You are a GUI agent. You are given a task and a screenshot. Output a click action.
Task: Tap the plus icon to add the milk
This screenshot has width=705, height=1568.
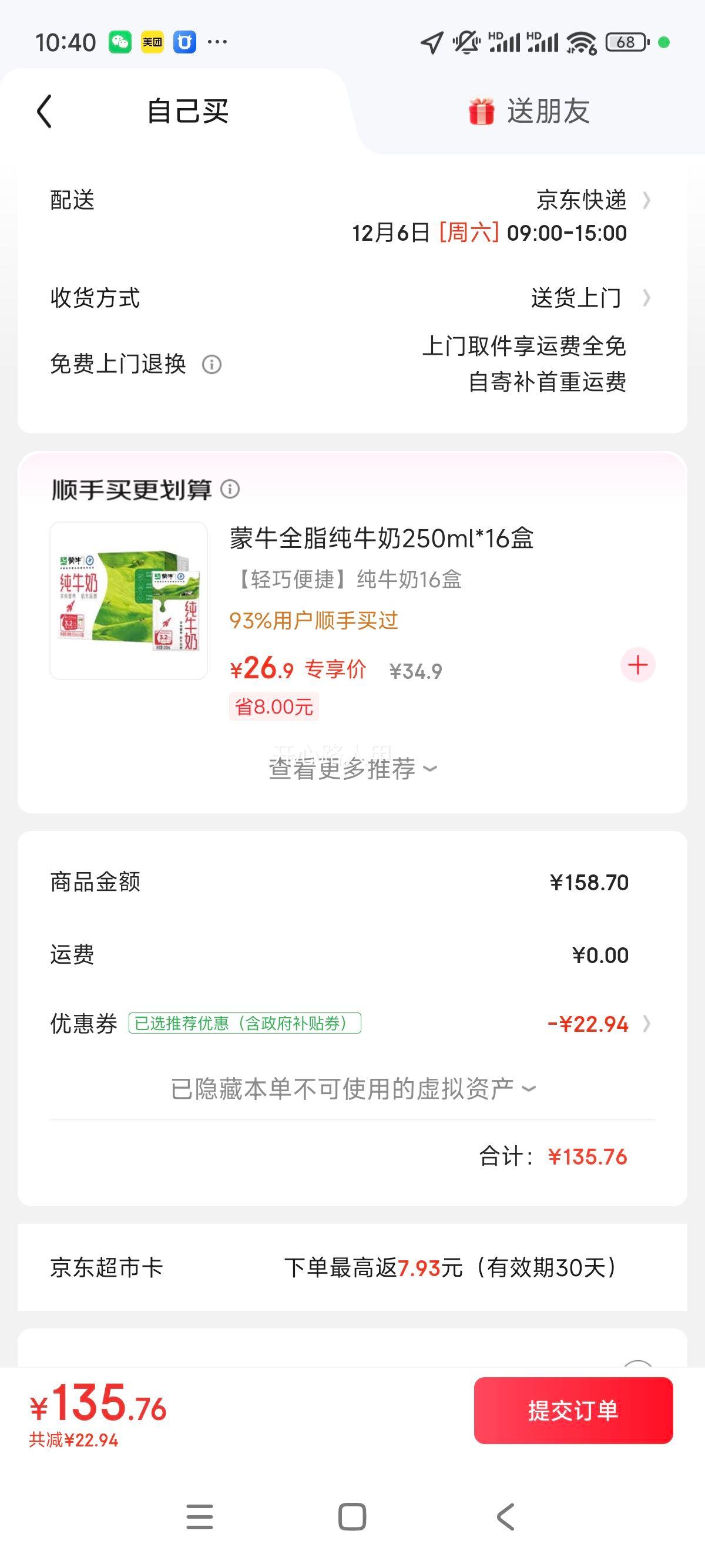tap(637, 665)
